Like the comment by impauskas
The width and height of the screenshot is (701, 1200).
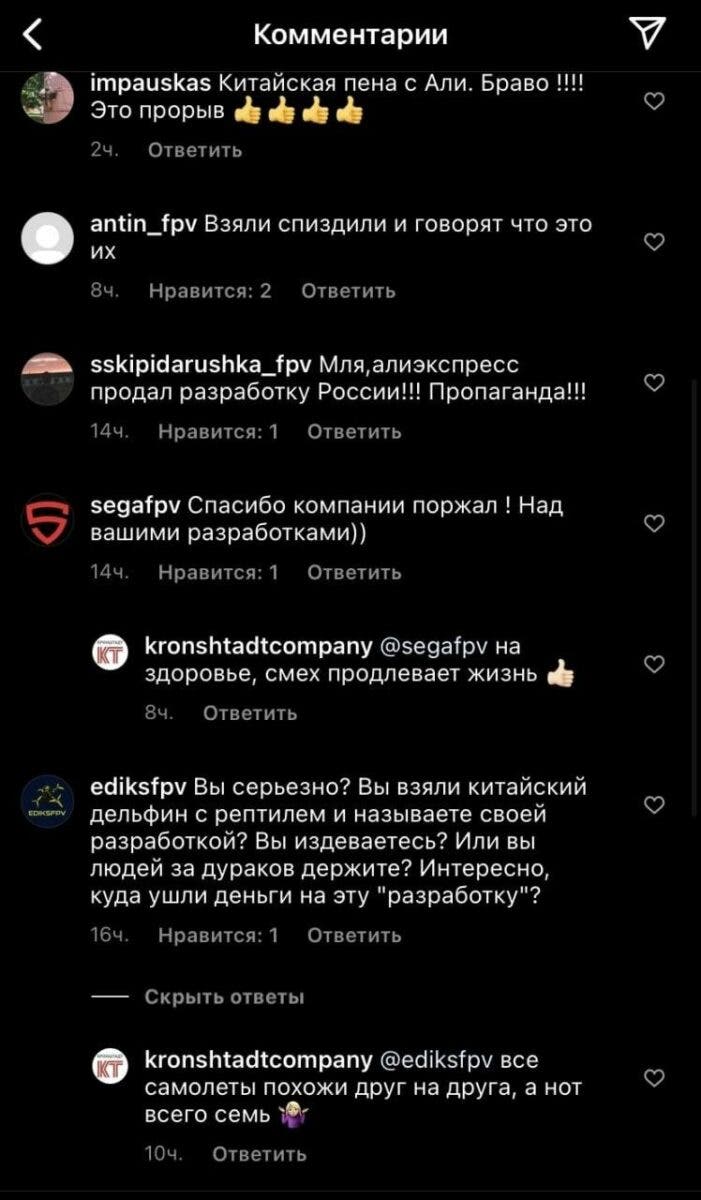[x=653, y=101]
